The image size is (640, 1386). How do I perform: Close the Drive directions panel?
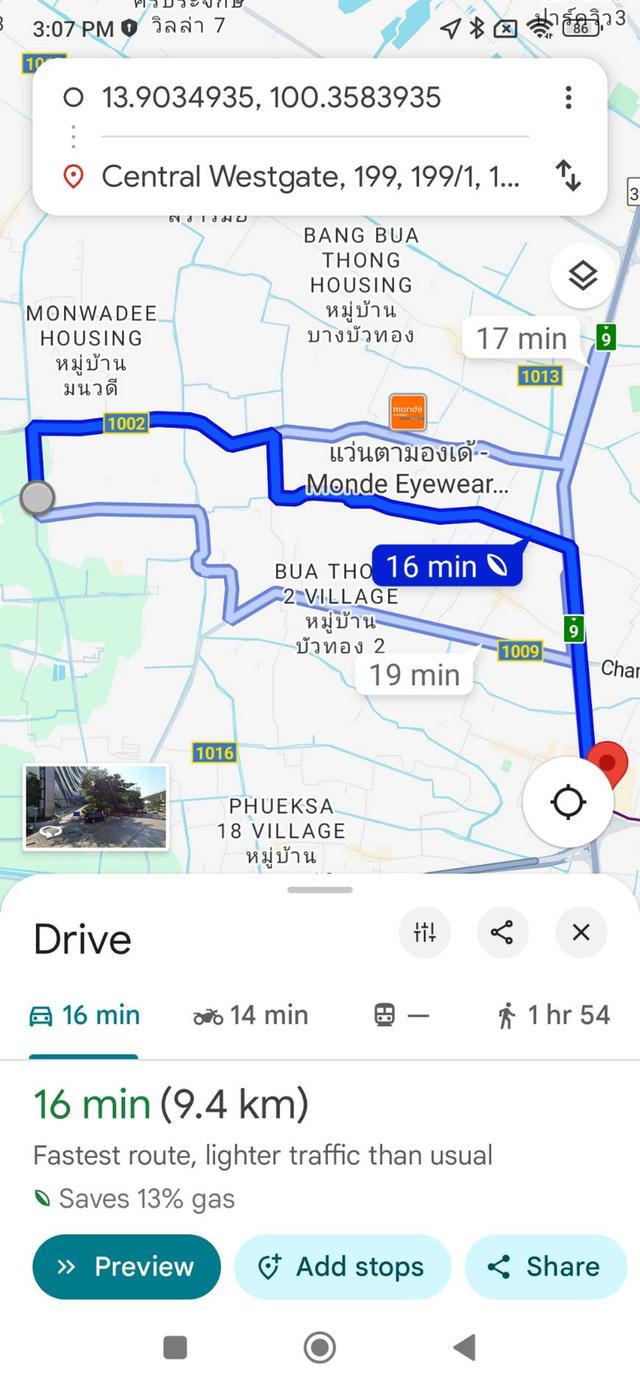pyautogui.click(x=581, y=933)
